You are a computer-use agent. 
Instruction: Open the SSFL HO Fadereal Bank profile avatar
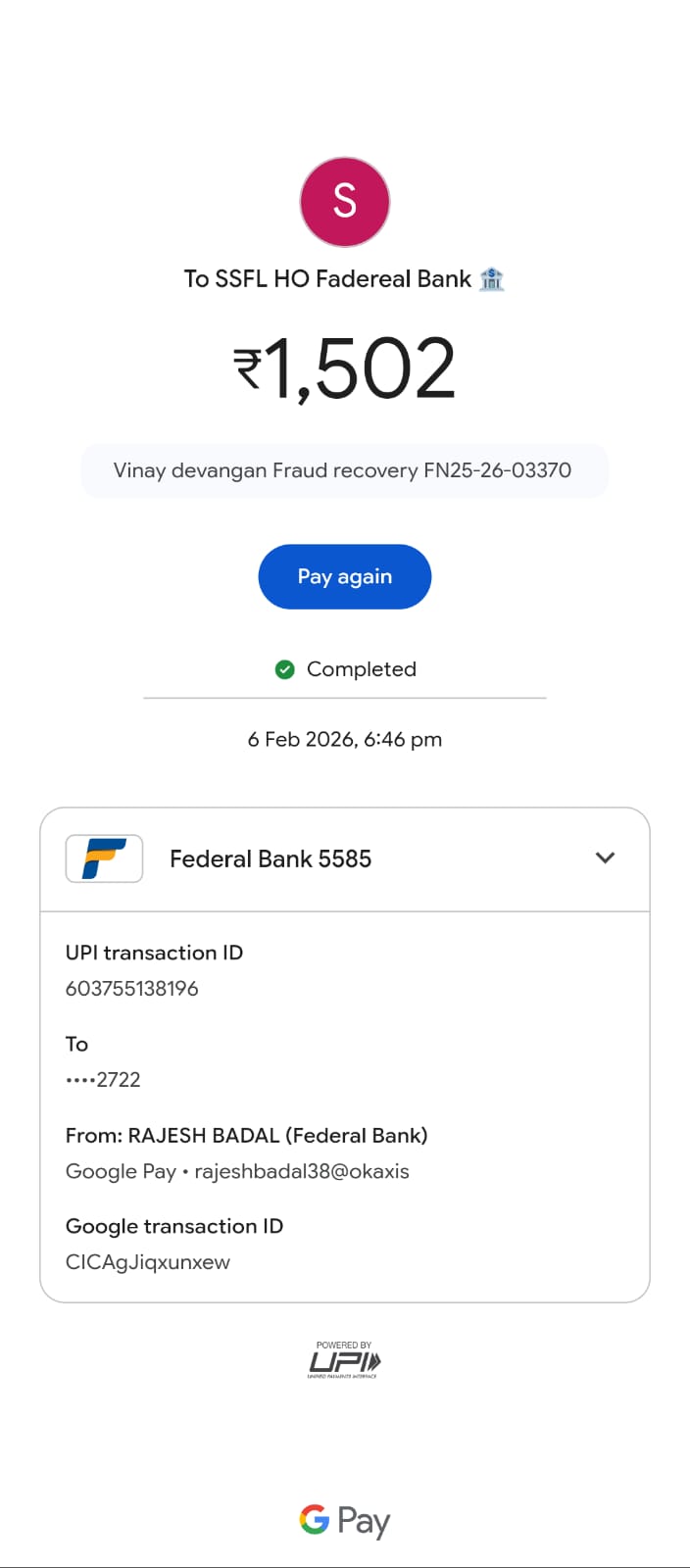coord(344,202)
